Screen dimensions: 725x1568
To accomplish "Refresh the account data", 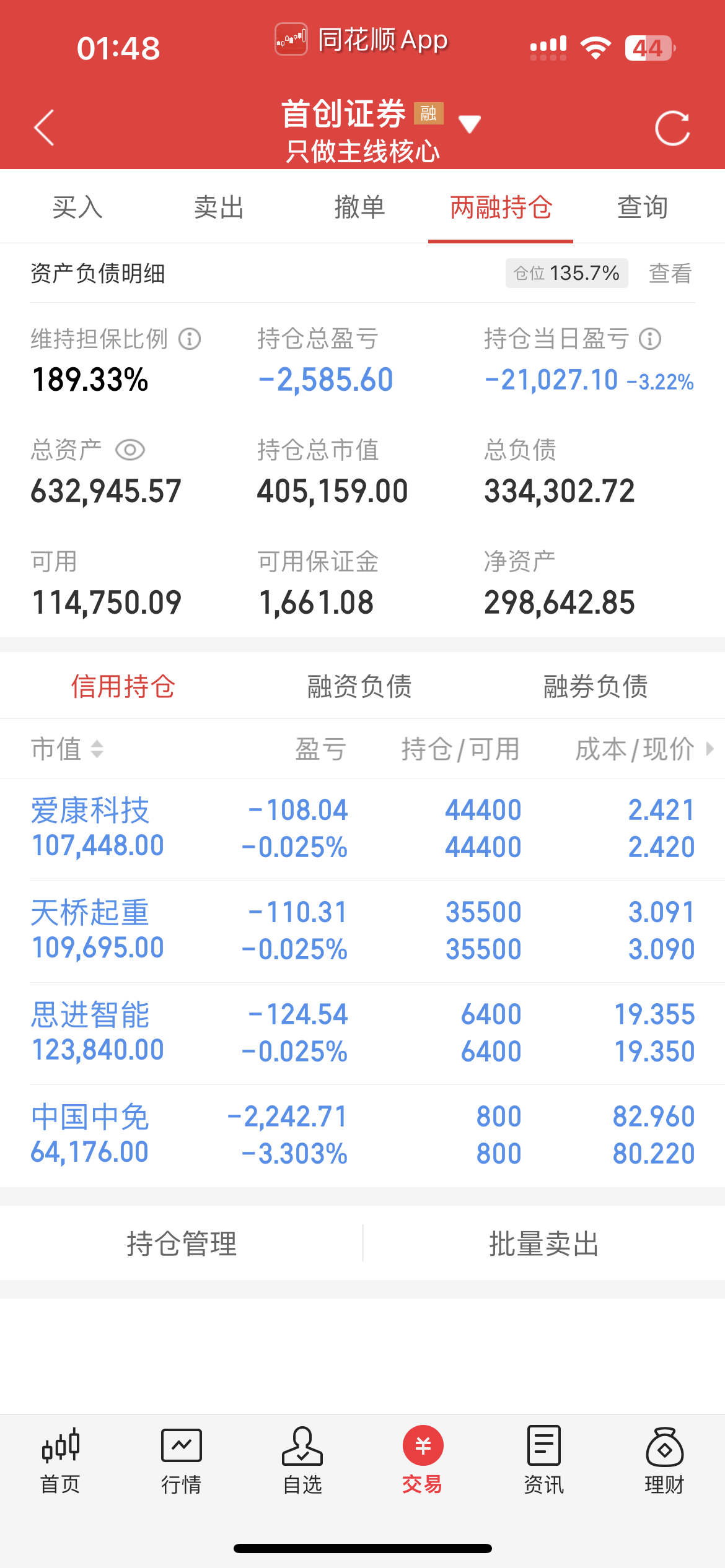I will [x=672, y=128].
